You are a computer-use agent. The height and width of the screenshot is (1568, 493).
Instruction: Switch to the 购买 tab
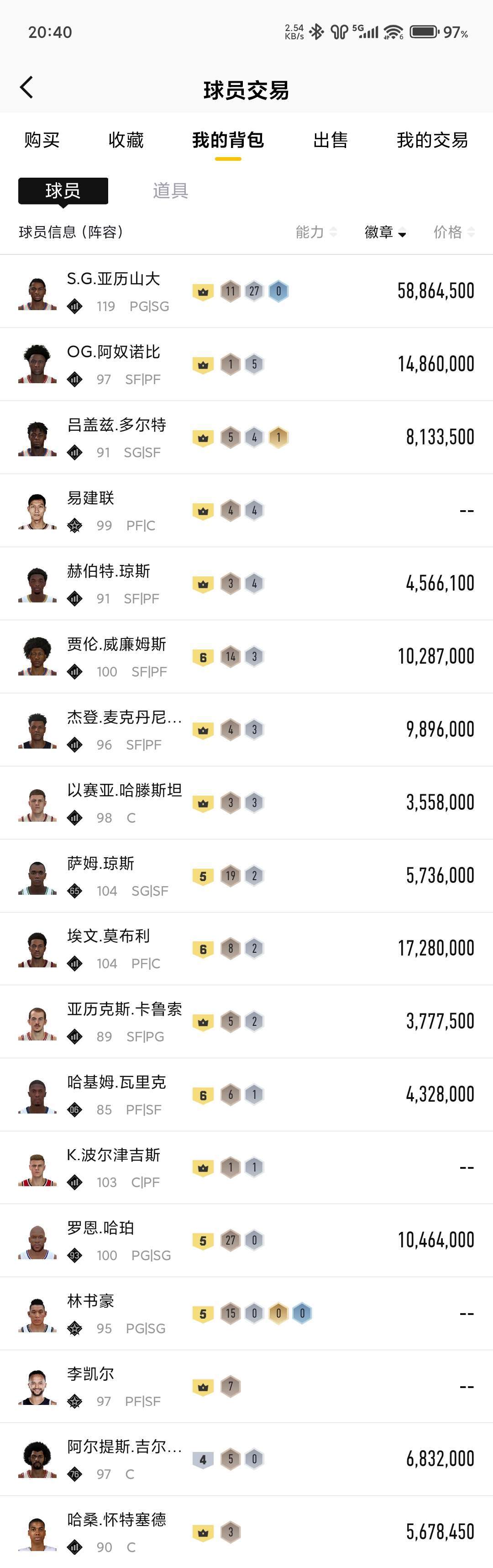point(42,140)
